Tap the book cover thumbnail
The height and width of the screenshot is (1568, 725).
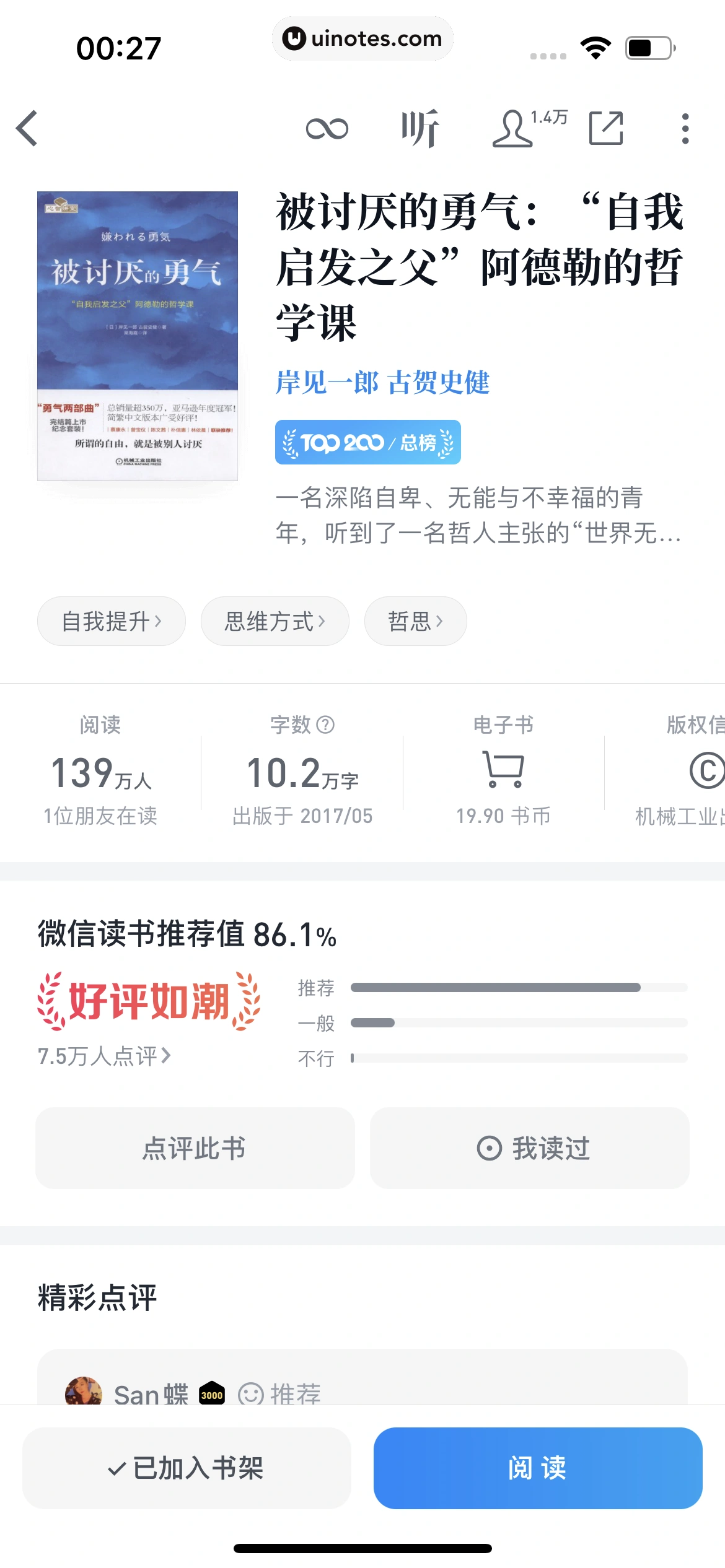click(137, 336)
